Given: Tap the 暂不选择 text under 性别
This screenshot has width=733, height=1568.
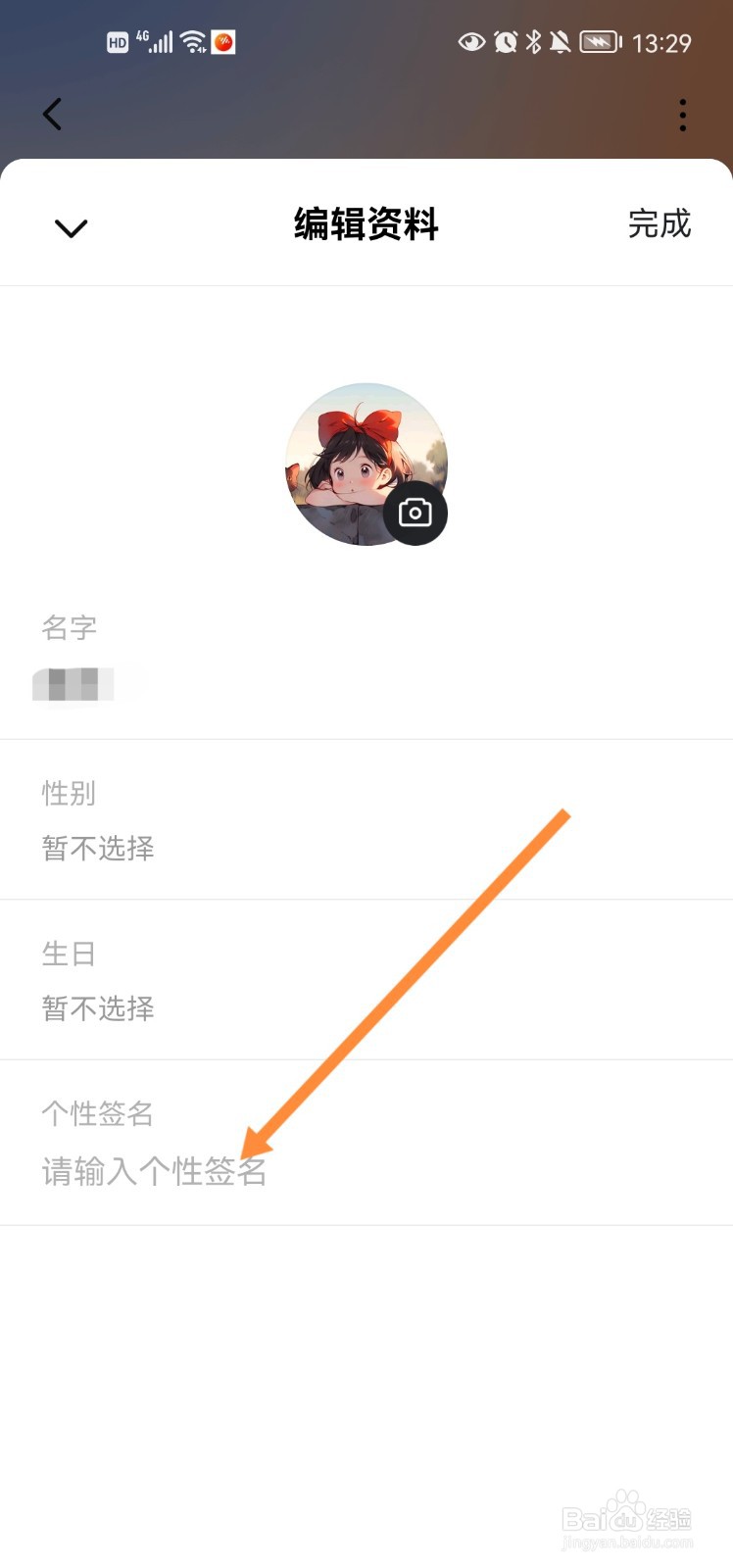Looking at the screenshot, I should pyautogui.click(x=98, y=849).
